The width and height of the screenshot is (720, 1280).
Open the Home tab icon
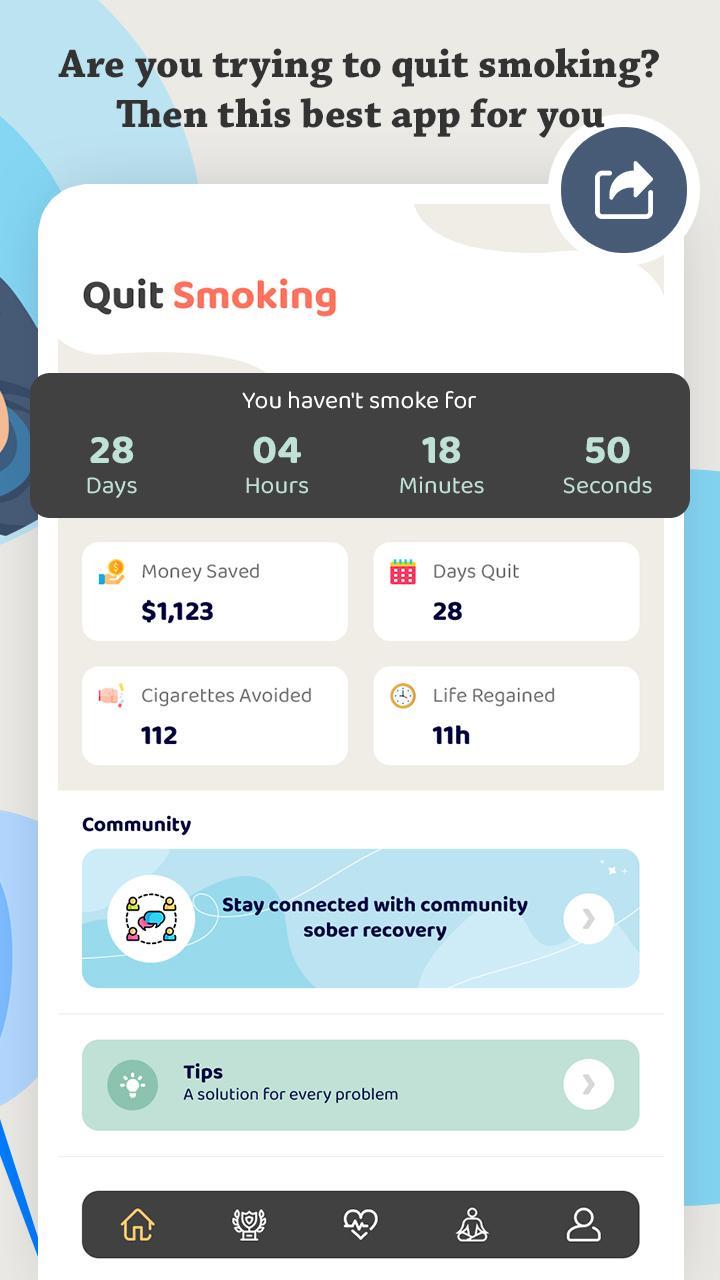(x=138, y=1223)
